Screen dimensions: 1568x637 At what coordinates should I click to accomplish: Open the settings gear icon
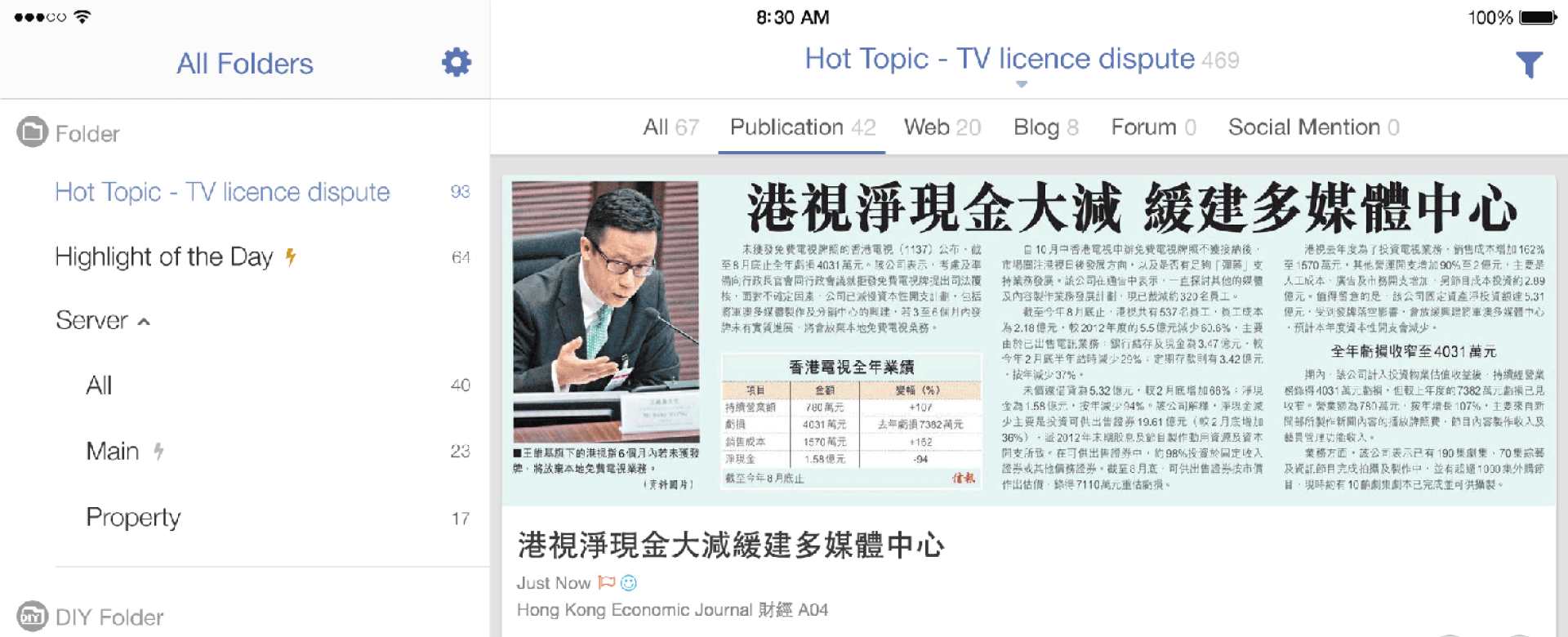click(x=457, y=62)
